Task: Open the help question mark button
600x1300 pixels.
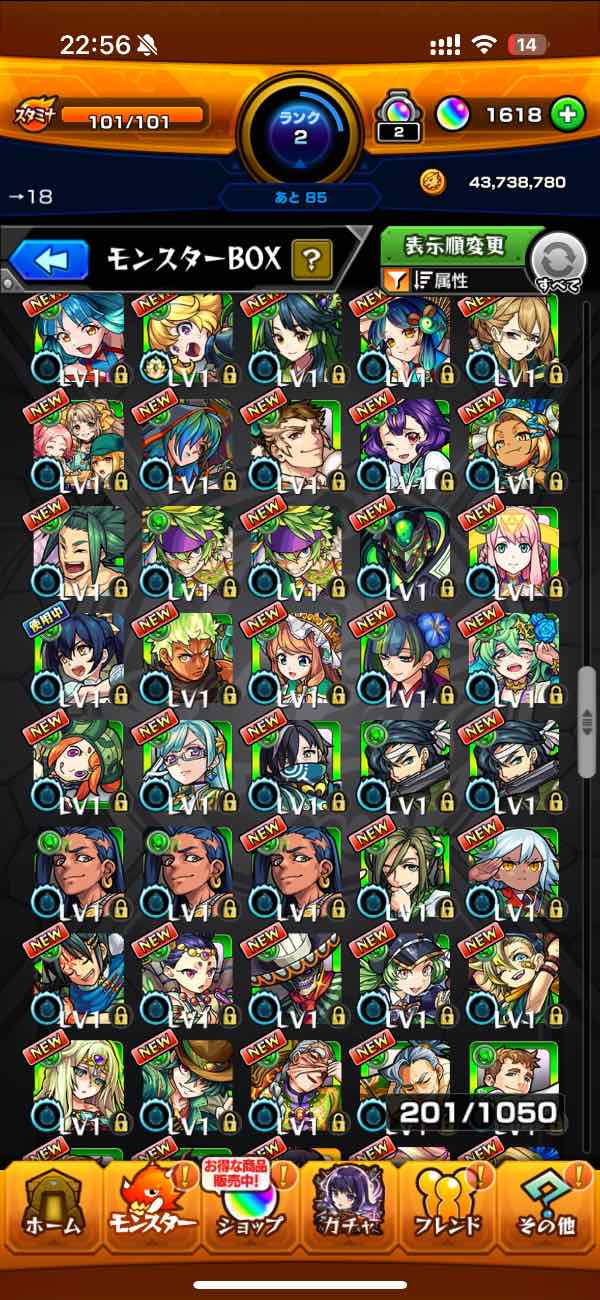Action: pos(312,261)
